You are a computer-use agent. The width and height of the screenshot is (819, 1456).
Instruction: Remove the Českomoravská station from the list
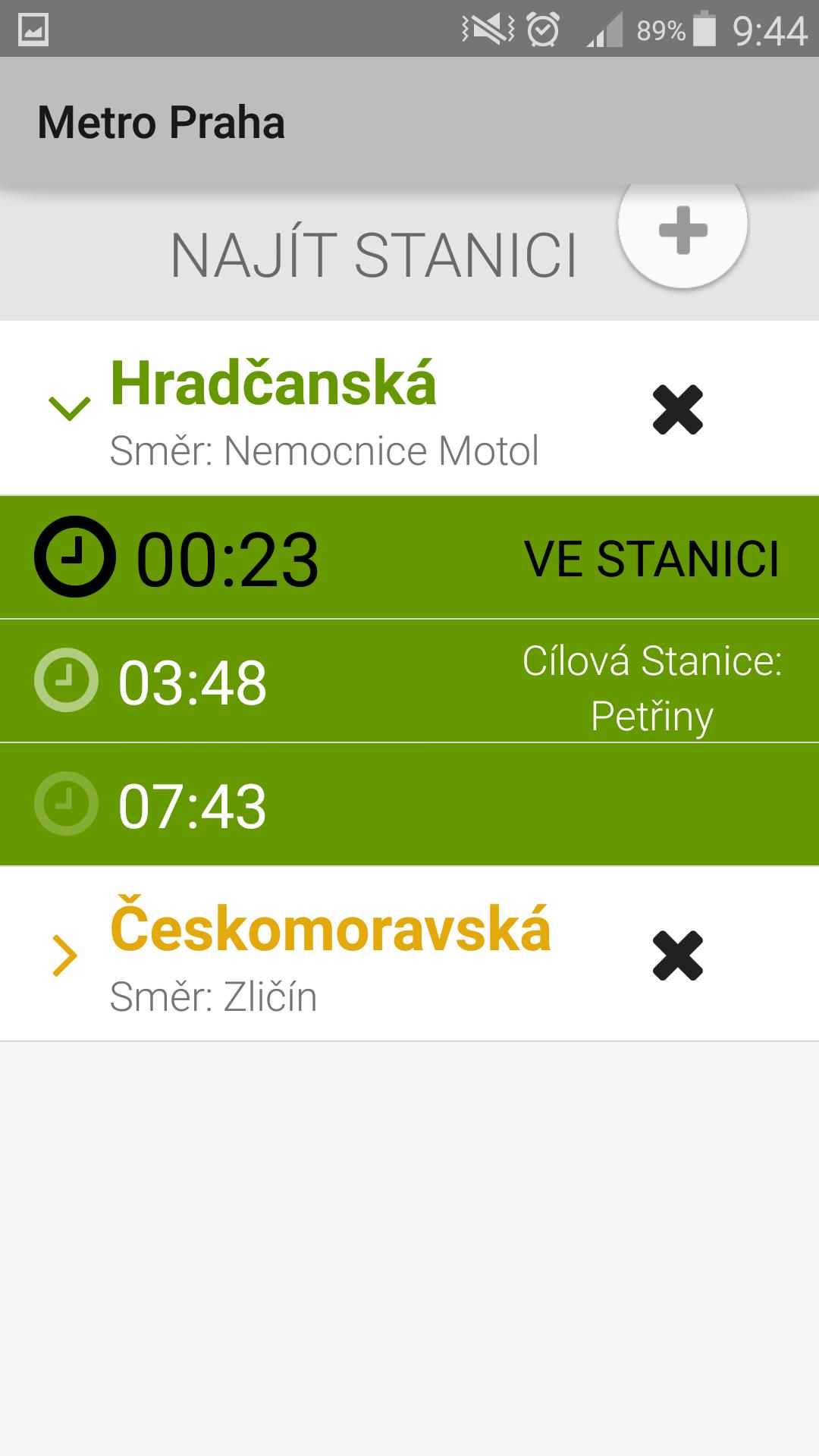click(677, 955)
